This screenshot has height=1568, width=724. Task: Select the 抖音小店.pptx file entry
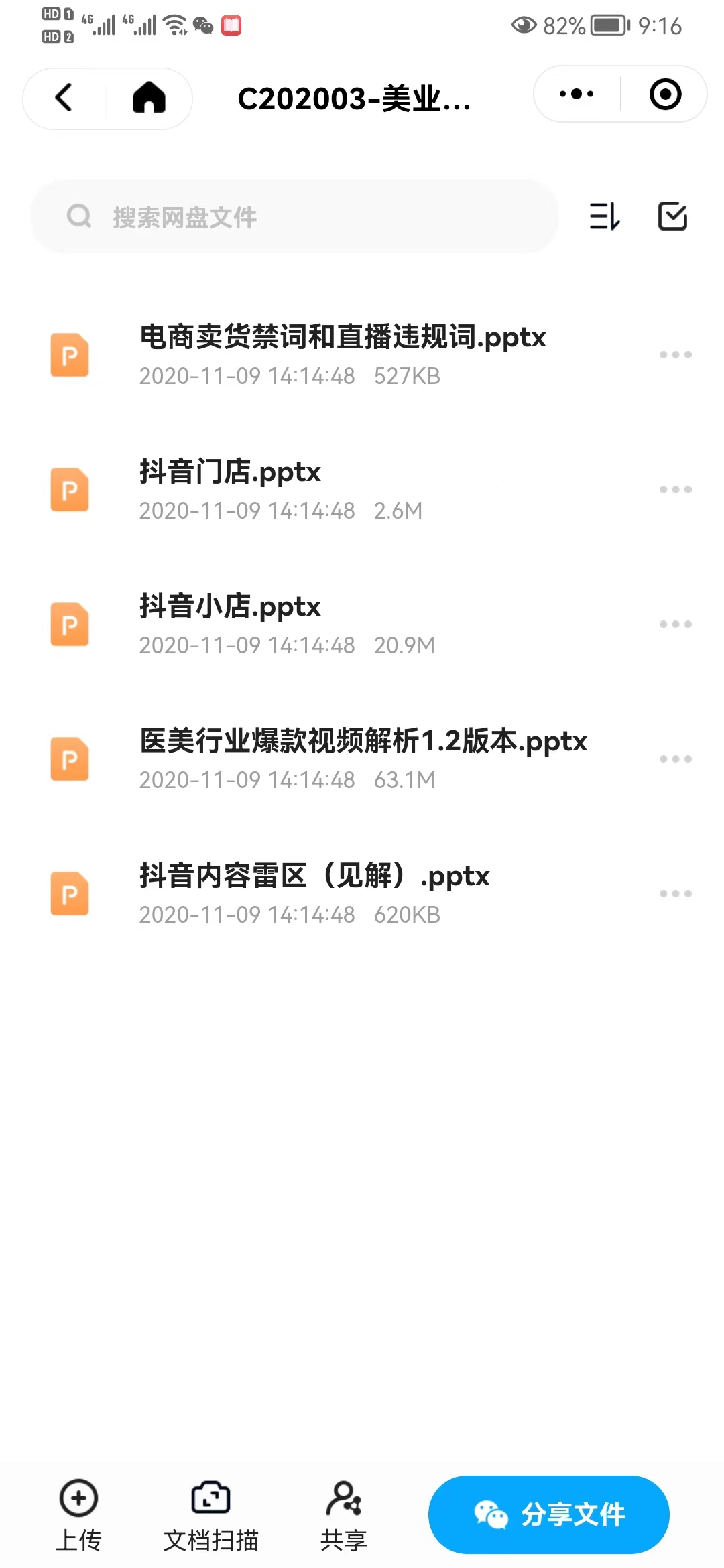click(302, 623)
